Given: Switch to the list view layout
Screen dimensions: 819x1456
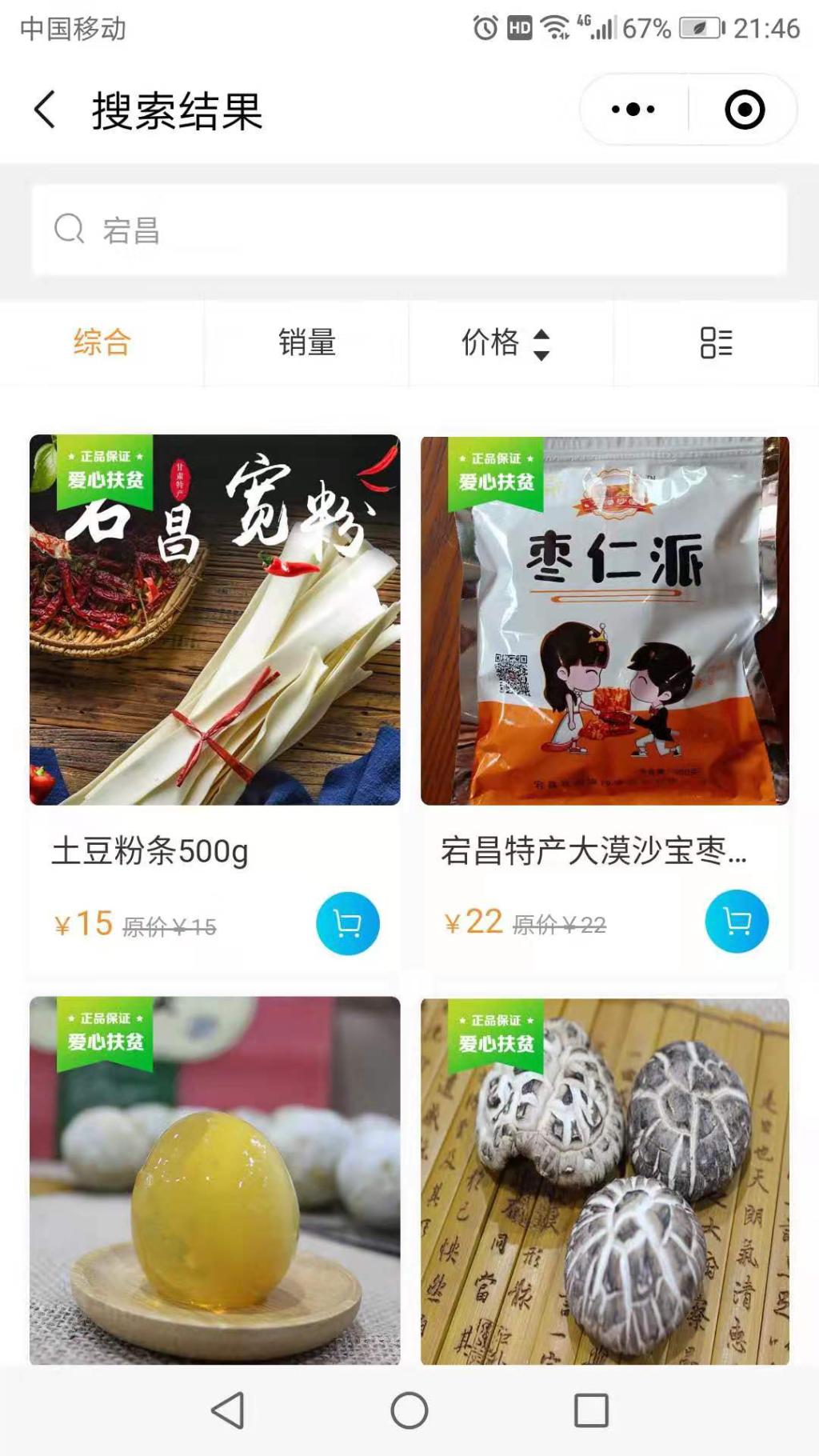Looking at the screenshot, I should tap(716, 343).
